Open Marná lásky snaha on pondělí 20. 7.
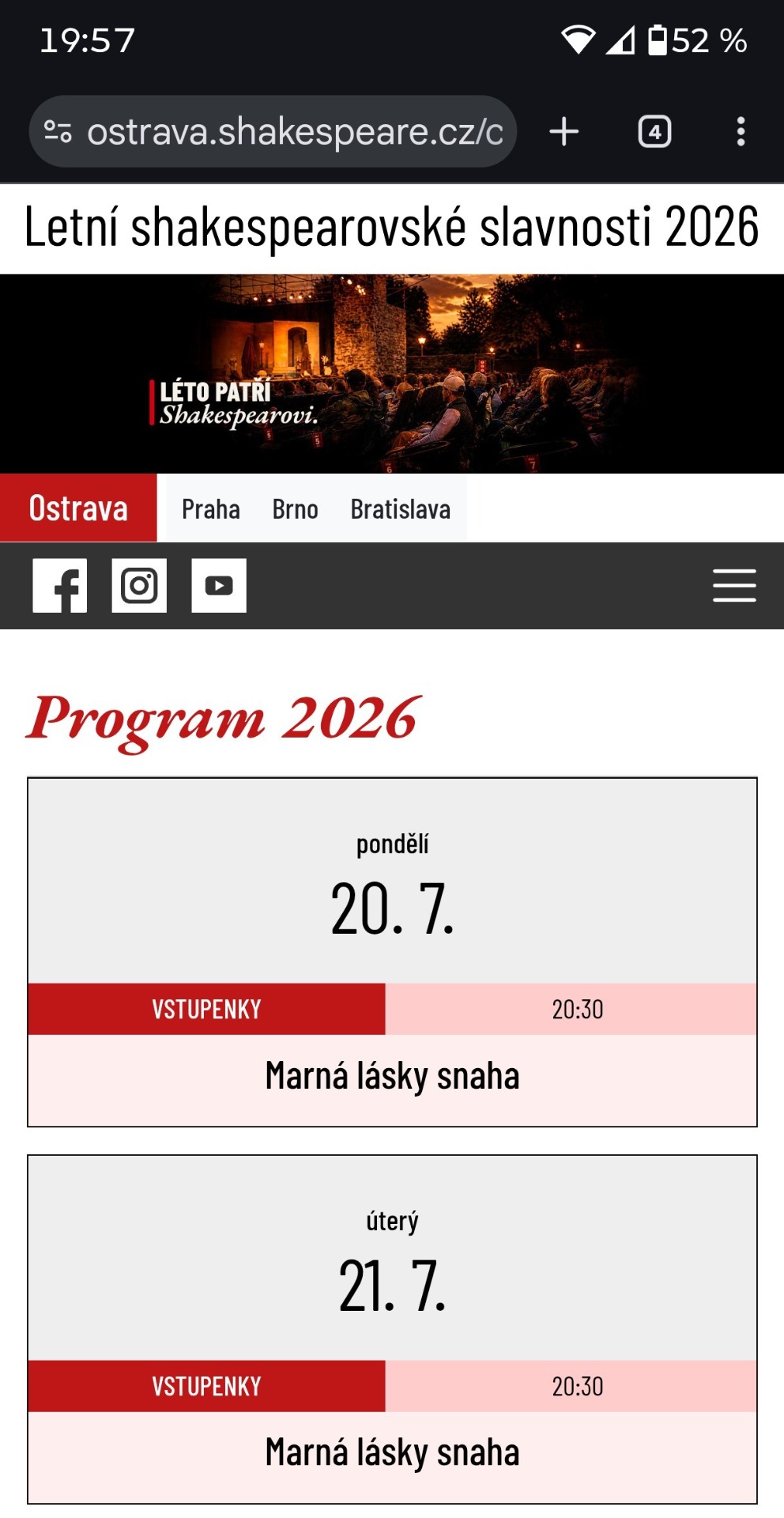The image size is (784, 1518). (x=392, y=1077)
